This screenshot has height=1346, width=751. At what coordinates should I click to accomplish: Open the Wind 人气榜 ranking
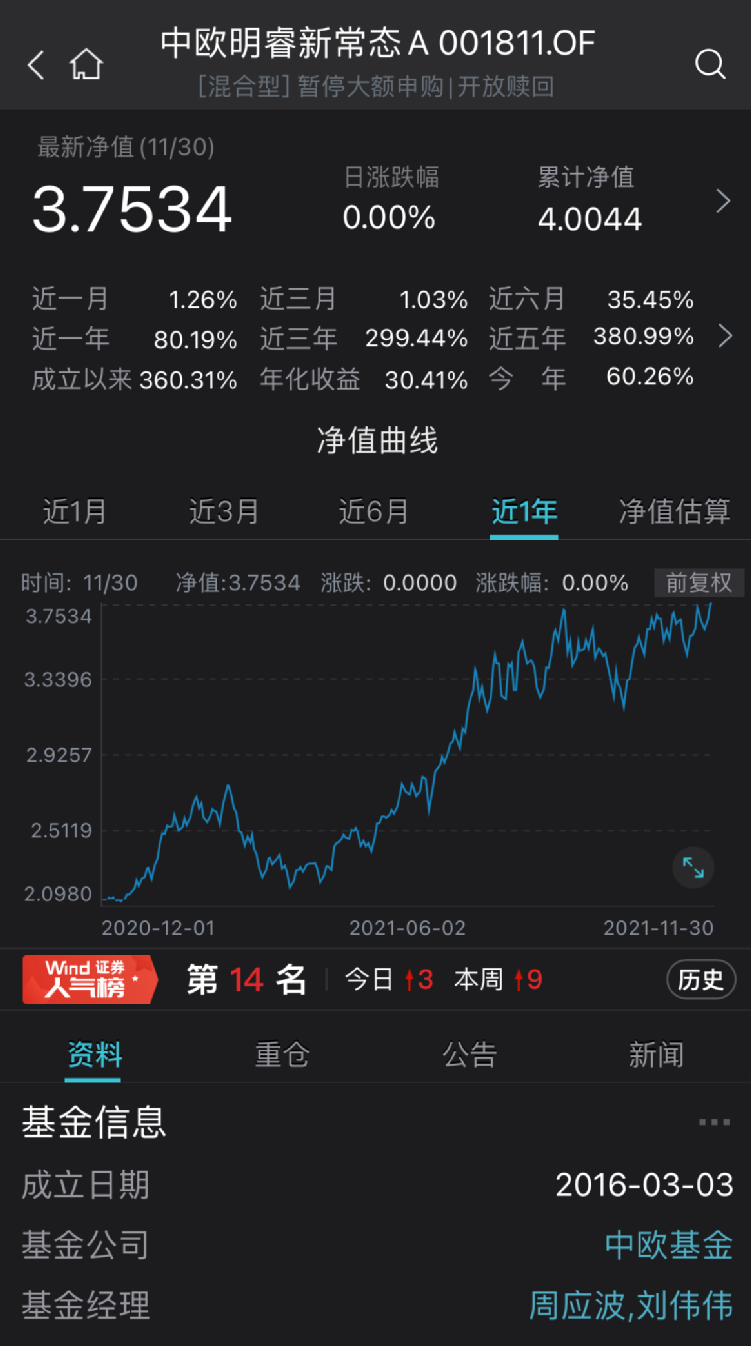click(90, 980)
